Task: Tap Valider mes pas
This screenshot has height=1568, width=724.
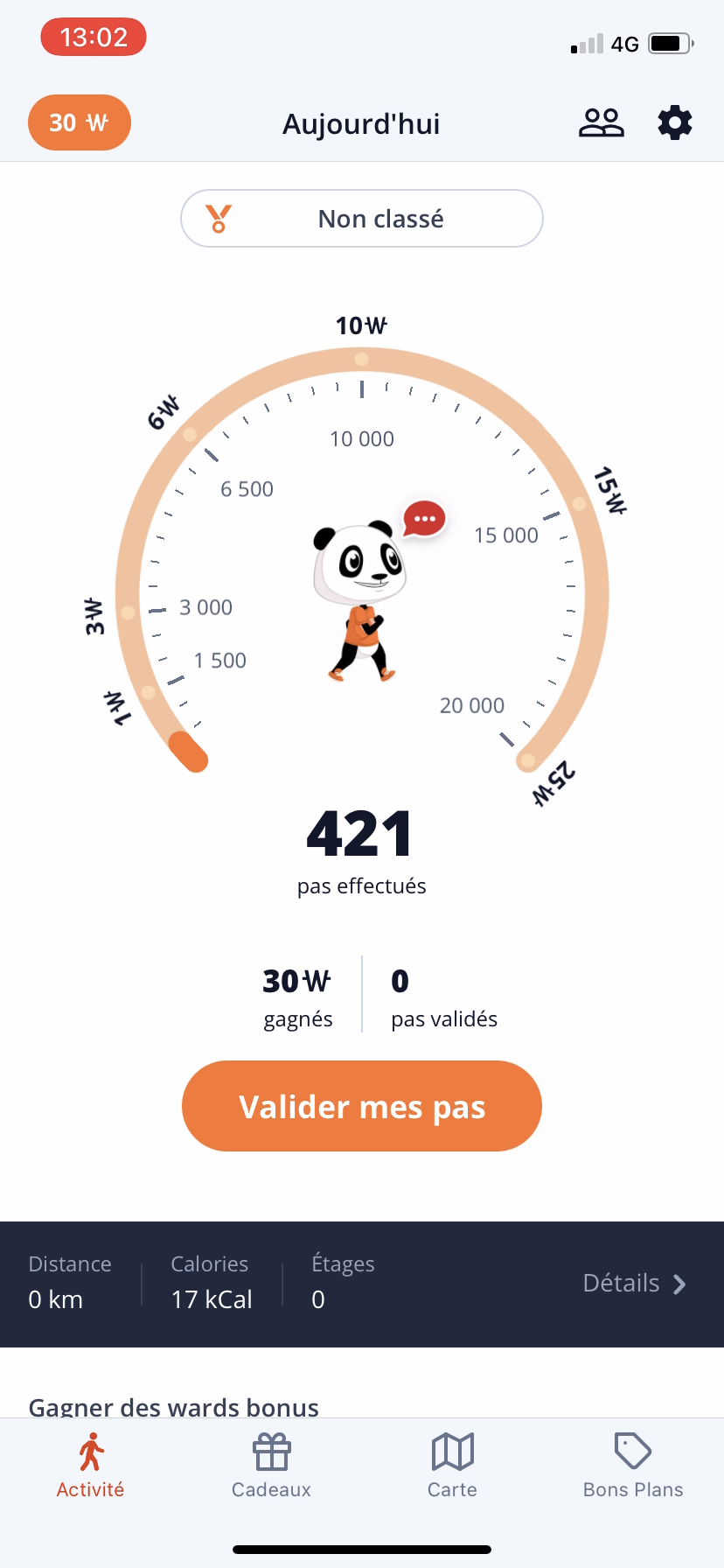Action: click(362, 1106)
